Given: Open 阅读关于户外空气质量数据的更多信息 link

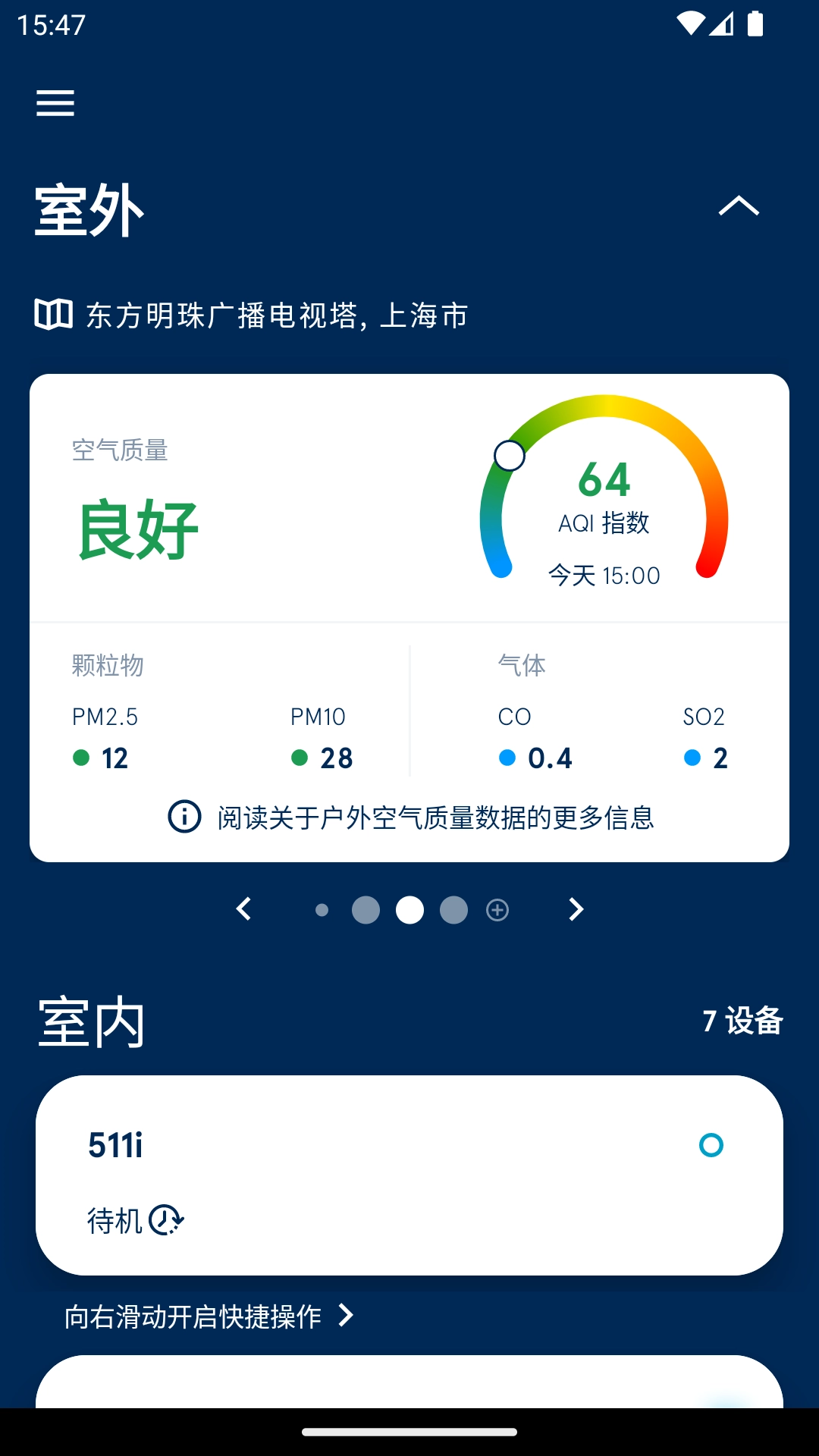Looking at the screenshot, I should coord(436,818).
